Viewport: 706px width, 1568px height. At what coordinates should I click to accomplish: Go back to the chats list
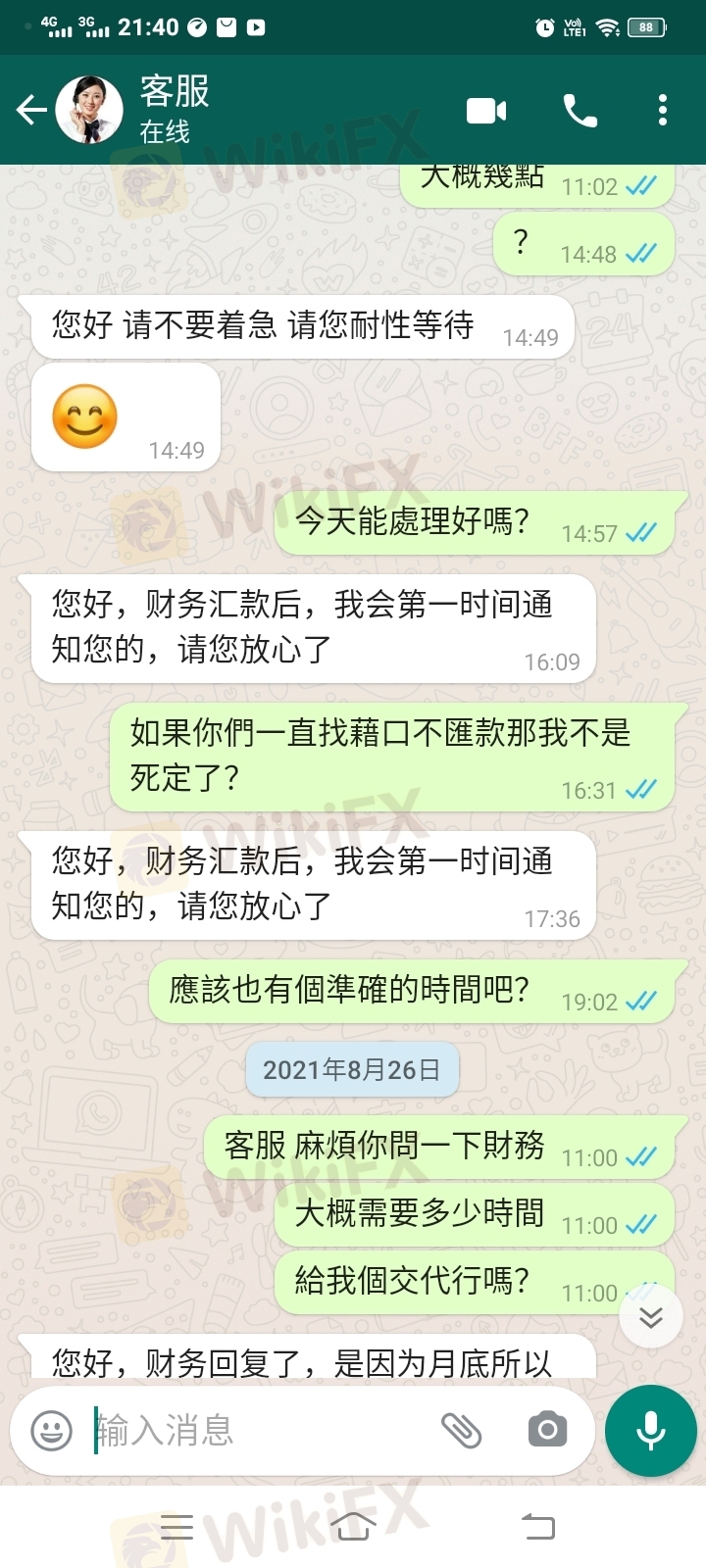(31, 110)
